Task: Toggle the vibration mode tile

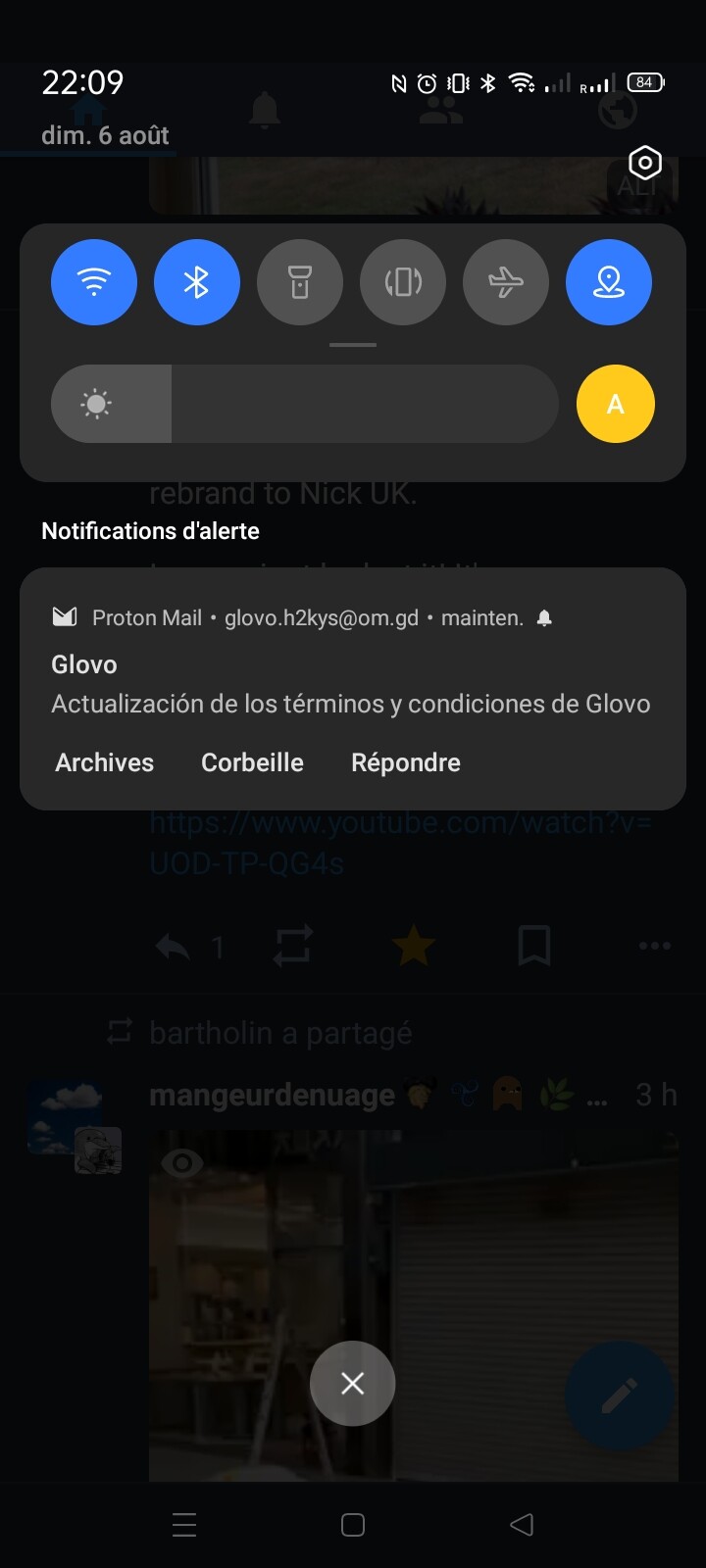Action: pos(403,282)
